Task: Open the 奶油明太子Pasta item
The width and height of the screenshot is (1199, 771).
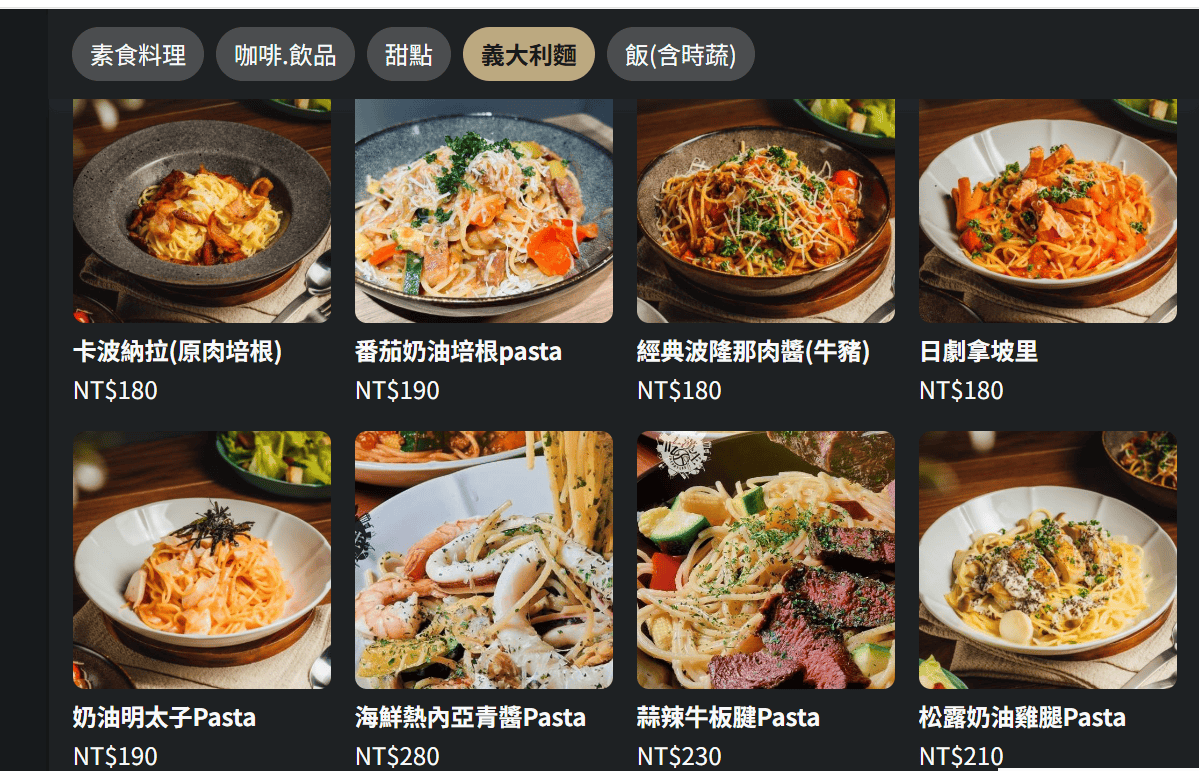Action: point(202,560)
